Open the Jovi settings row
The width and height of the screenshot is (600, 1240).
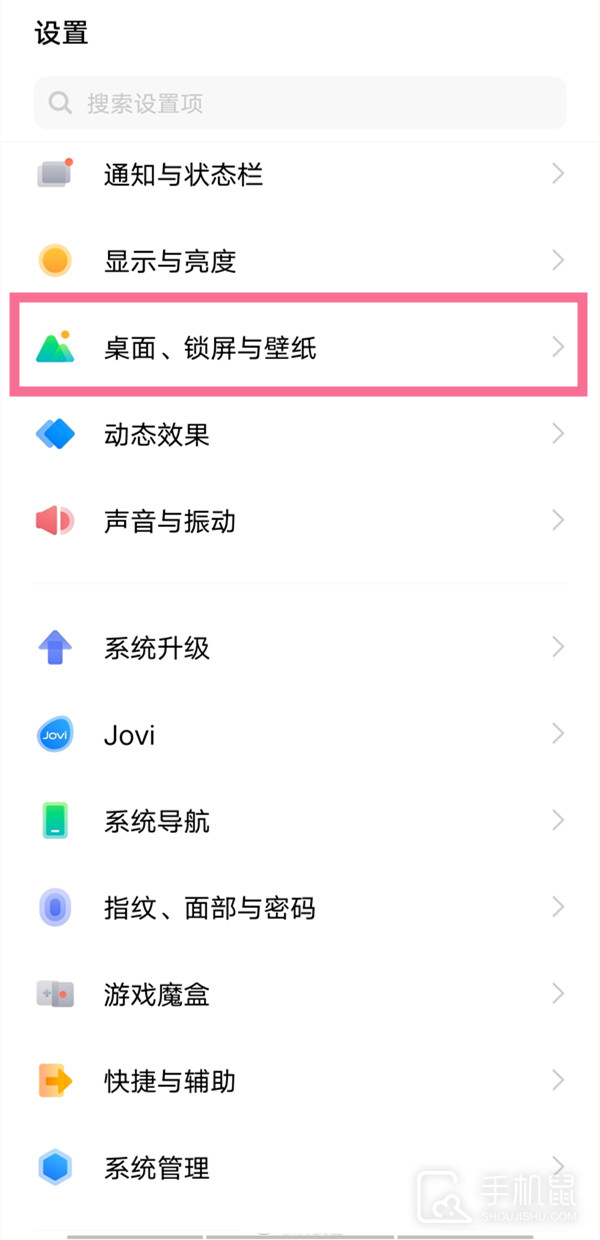pos(300,735)
